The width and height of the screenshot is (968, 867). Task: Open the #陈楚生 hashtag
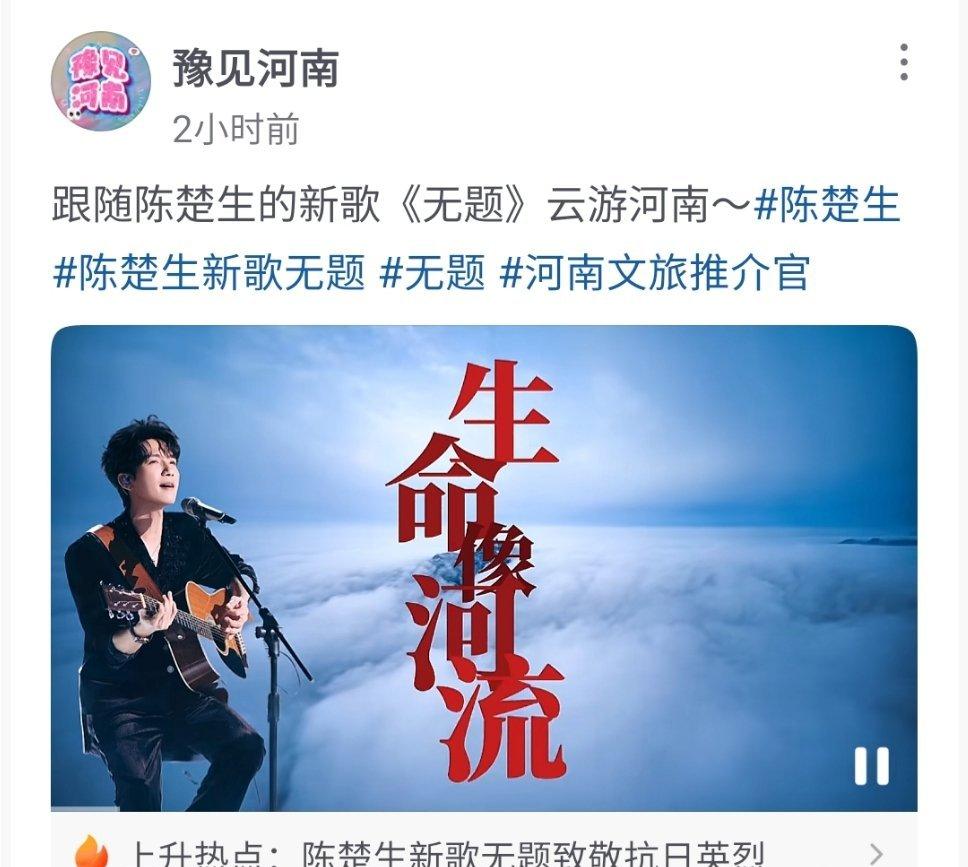point(827,205)
